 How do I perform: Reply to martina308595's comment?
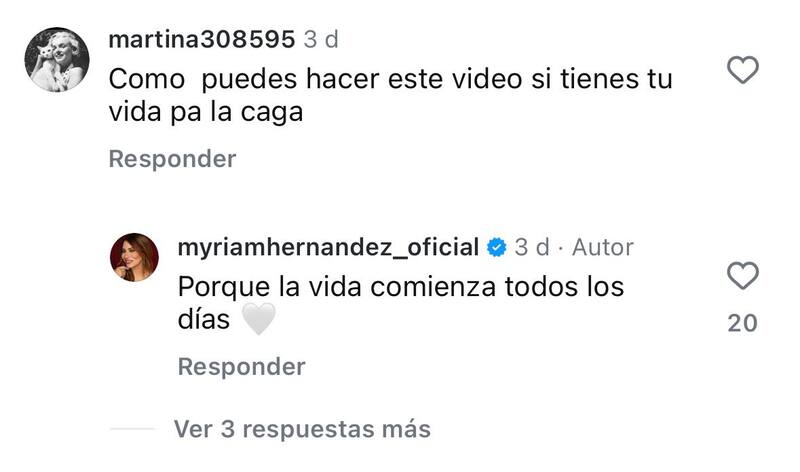pyautogui.click(x=172, y=159)
